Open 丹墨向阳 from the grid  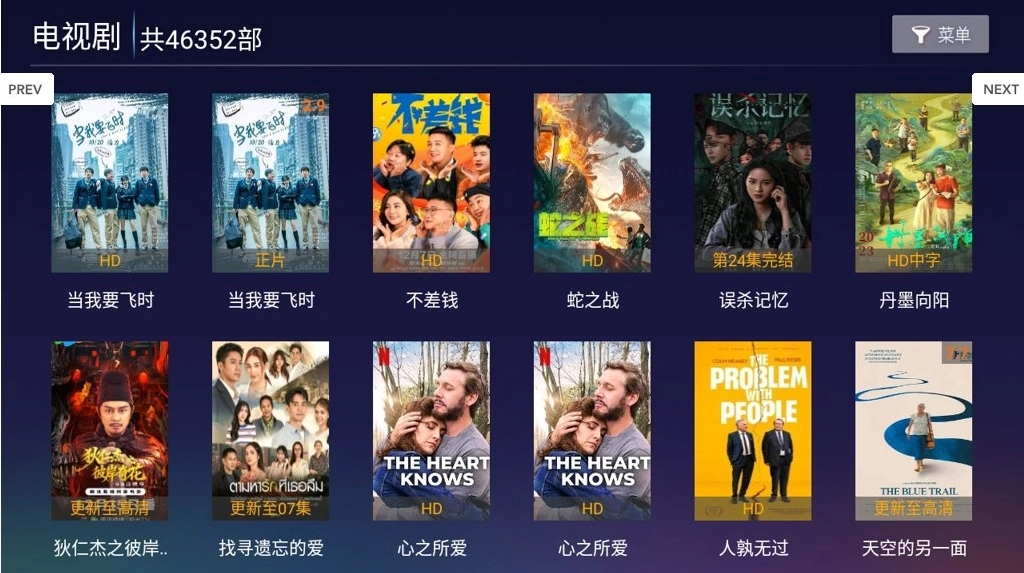pyautogui.click(x=913, y=183)
